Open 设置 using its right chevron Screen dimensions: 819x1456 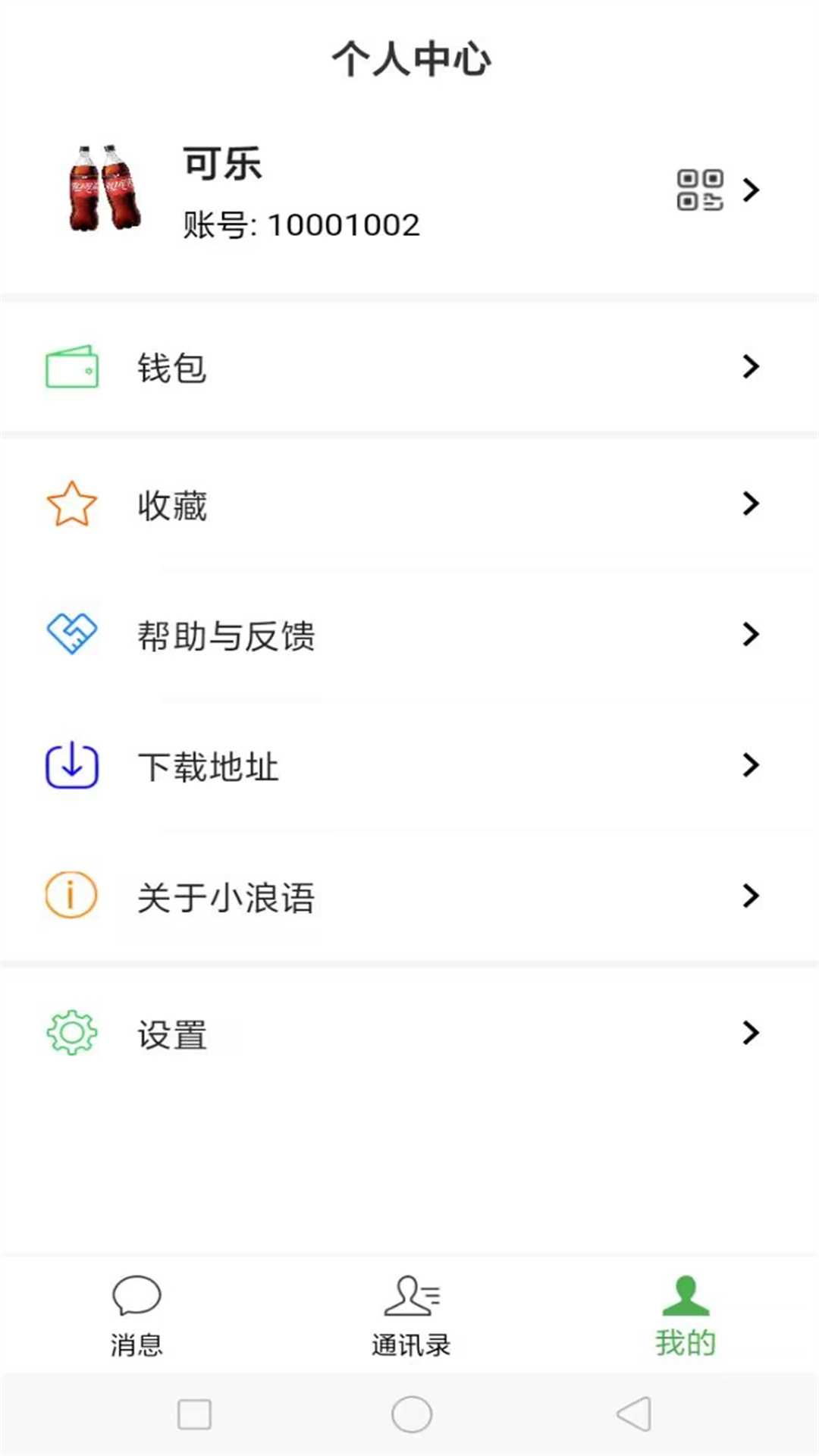click(751, 1031)
